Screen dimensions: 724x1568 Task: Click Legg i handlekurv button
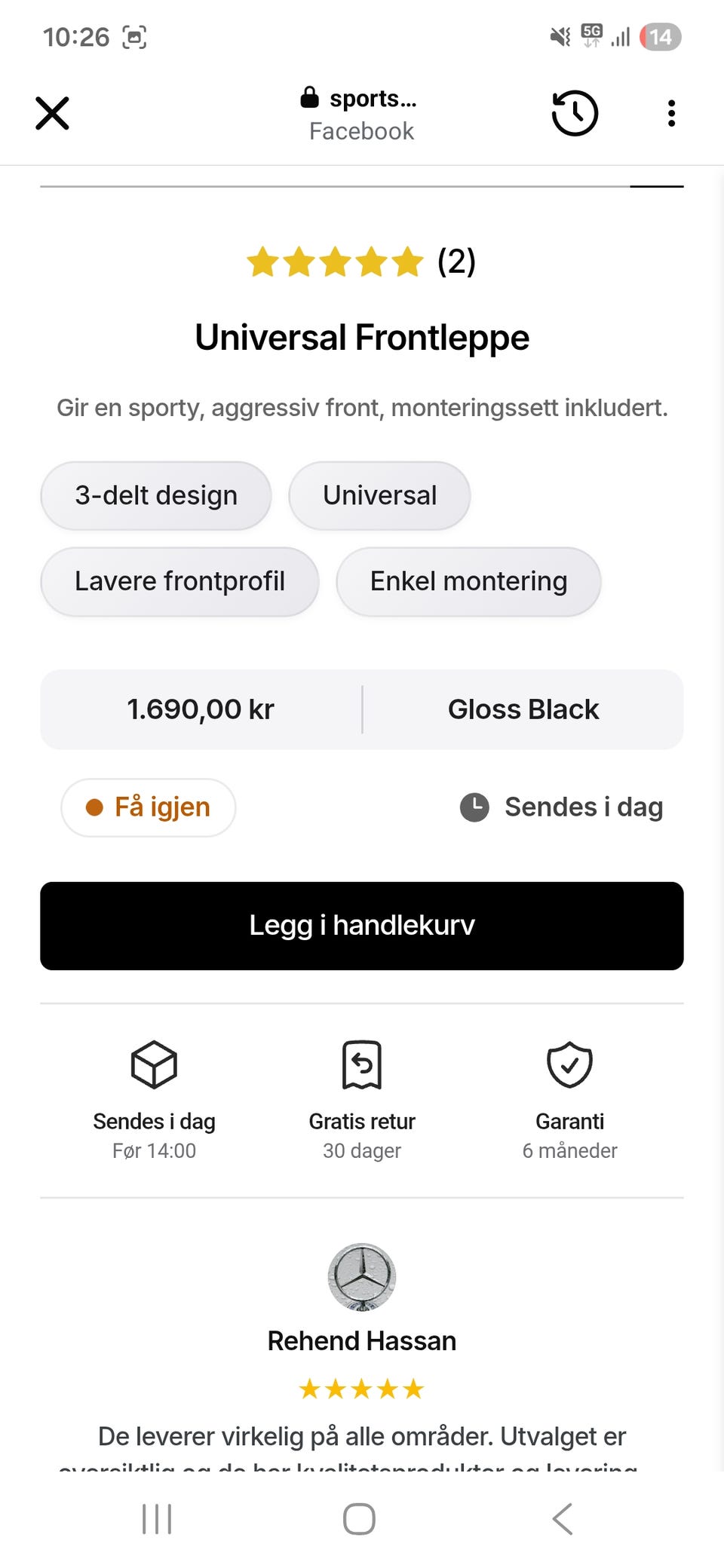[x=361, y=926]
